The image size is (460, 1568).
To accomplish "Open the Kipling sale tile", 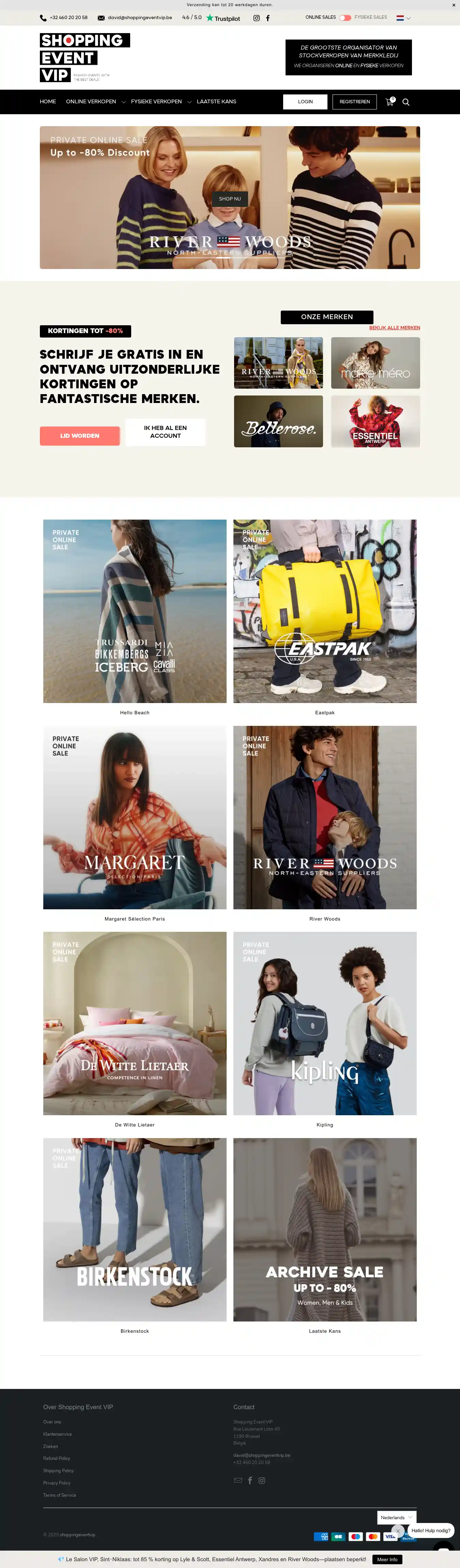I will click(325, 1023).
